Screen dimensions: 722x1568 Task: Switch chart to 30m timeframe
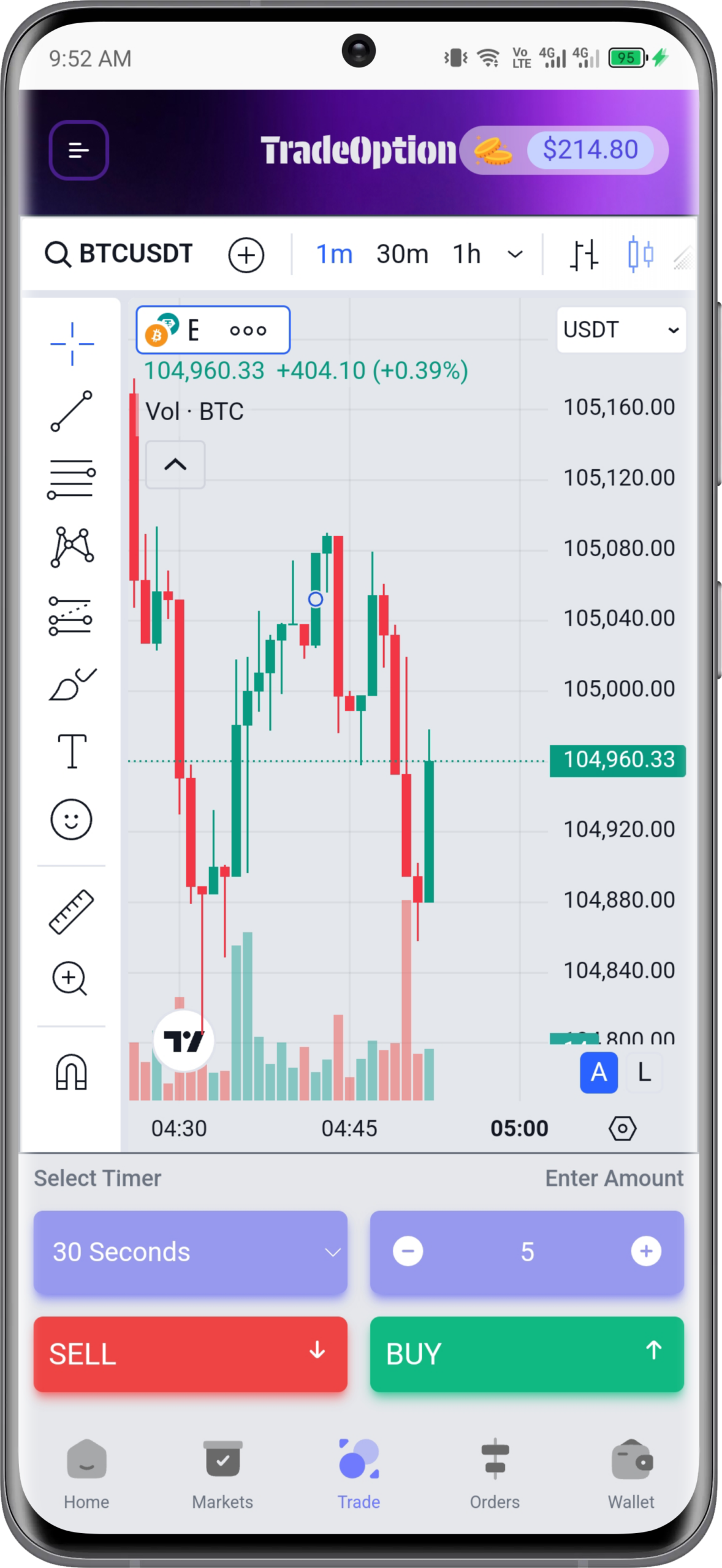point(402,254)
